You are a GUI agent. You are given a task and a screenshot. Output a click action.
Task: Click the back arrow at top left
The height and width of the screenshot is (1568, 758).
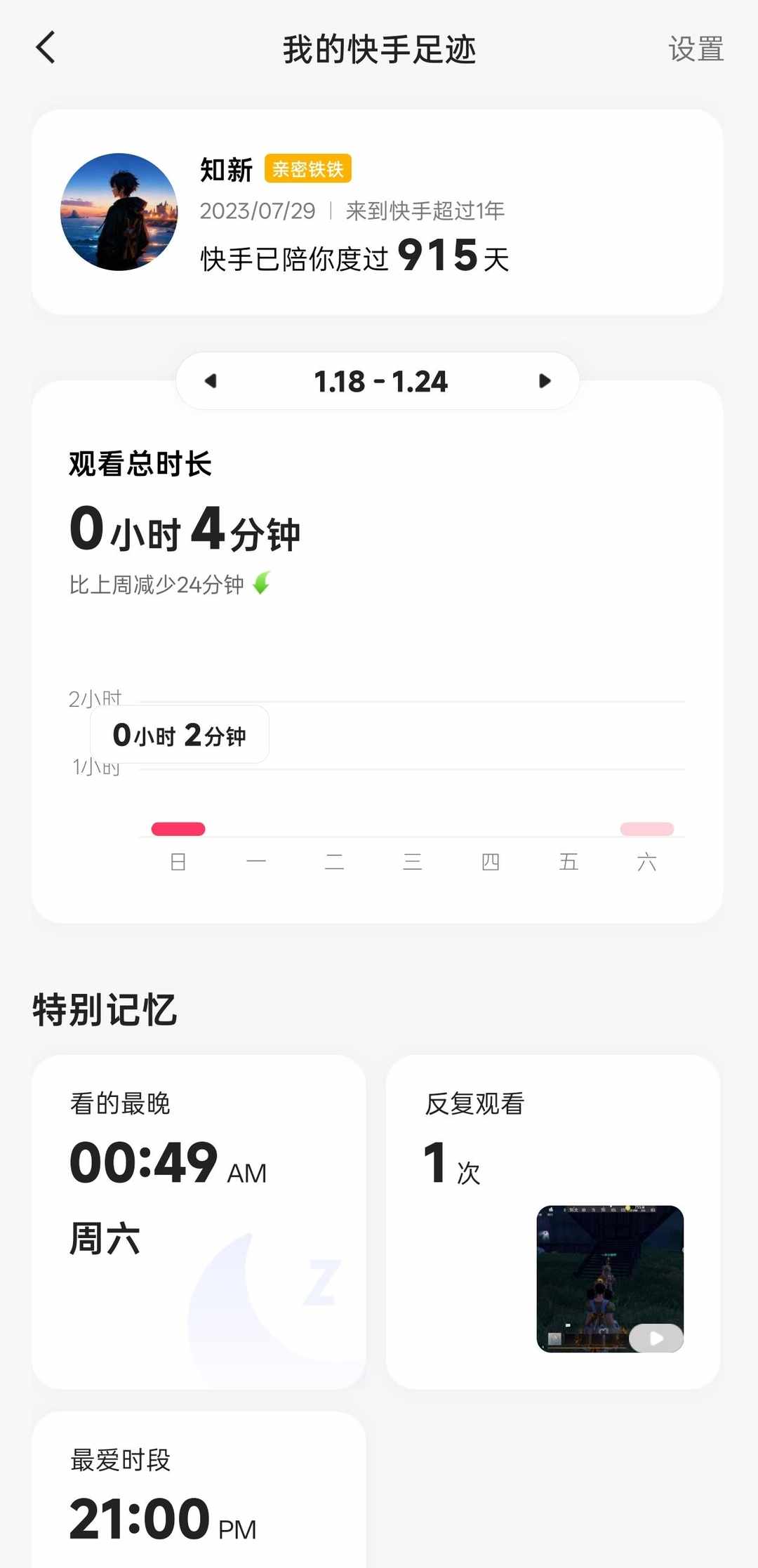click(45, 48)
